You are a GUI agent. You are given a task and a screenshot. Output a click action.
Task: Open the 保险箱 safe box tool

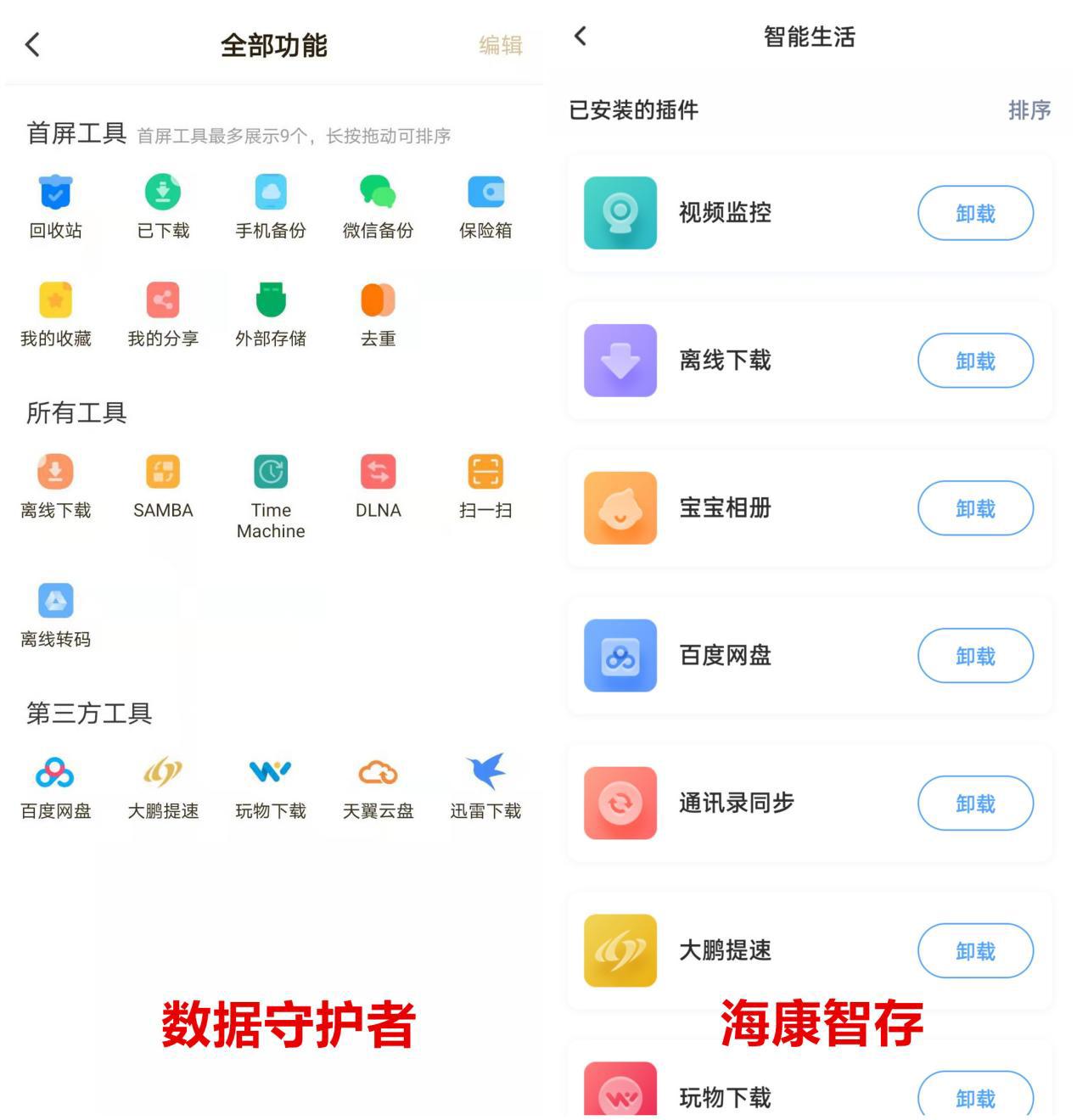(x=485, y=193)
